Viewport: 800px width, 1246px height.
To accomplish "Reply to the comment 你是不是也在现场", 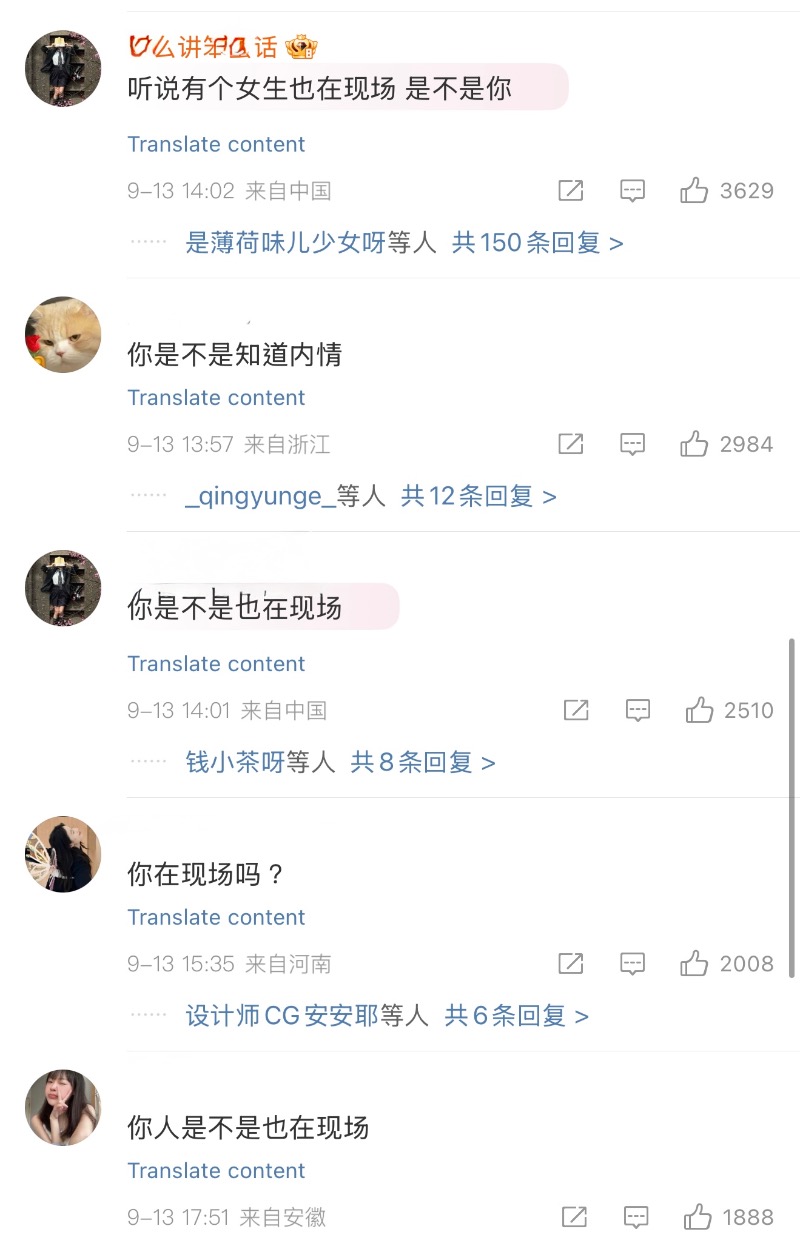I will pyautogui.click(x=637, y=710).
